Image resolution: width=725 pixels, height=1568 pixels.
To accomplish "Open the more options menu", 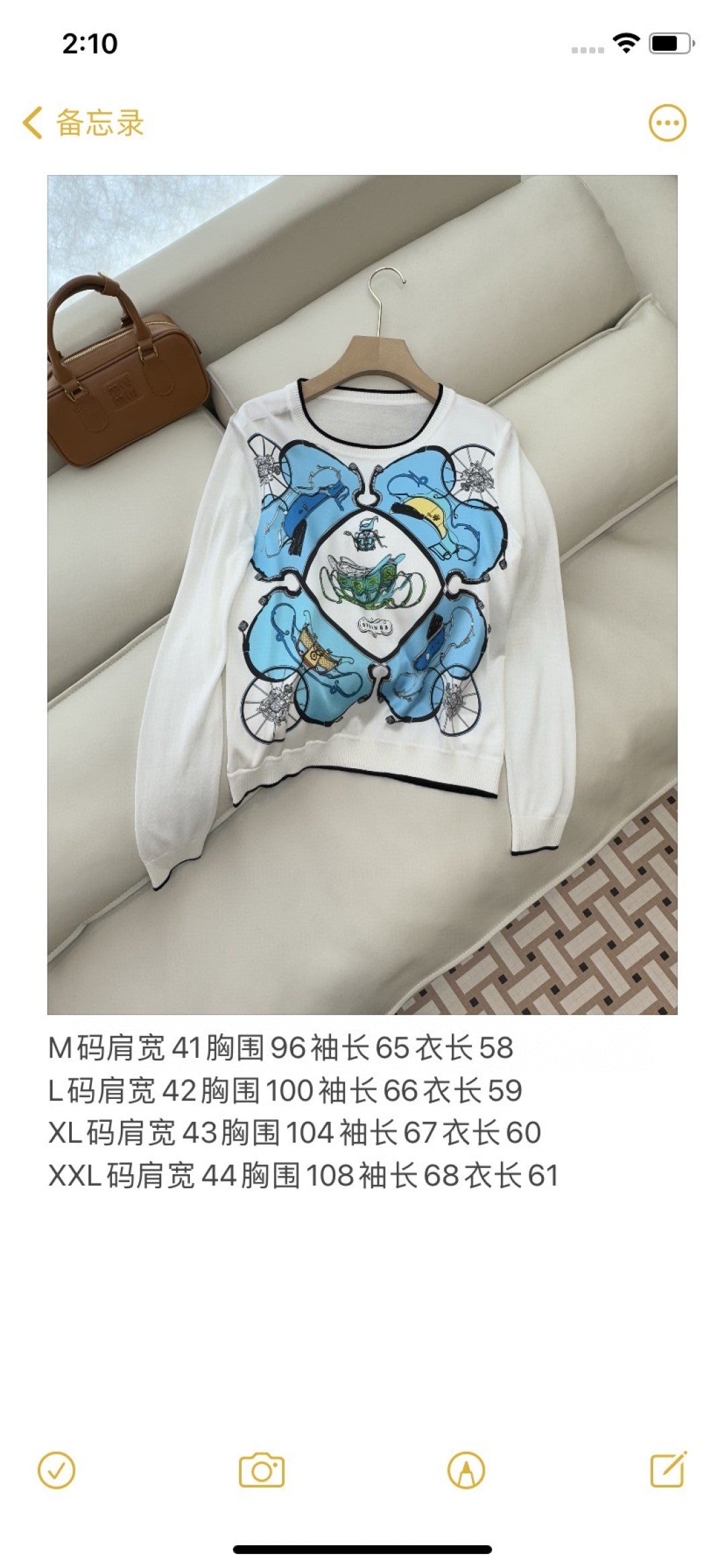I will tap(667, 123).
